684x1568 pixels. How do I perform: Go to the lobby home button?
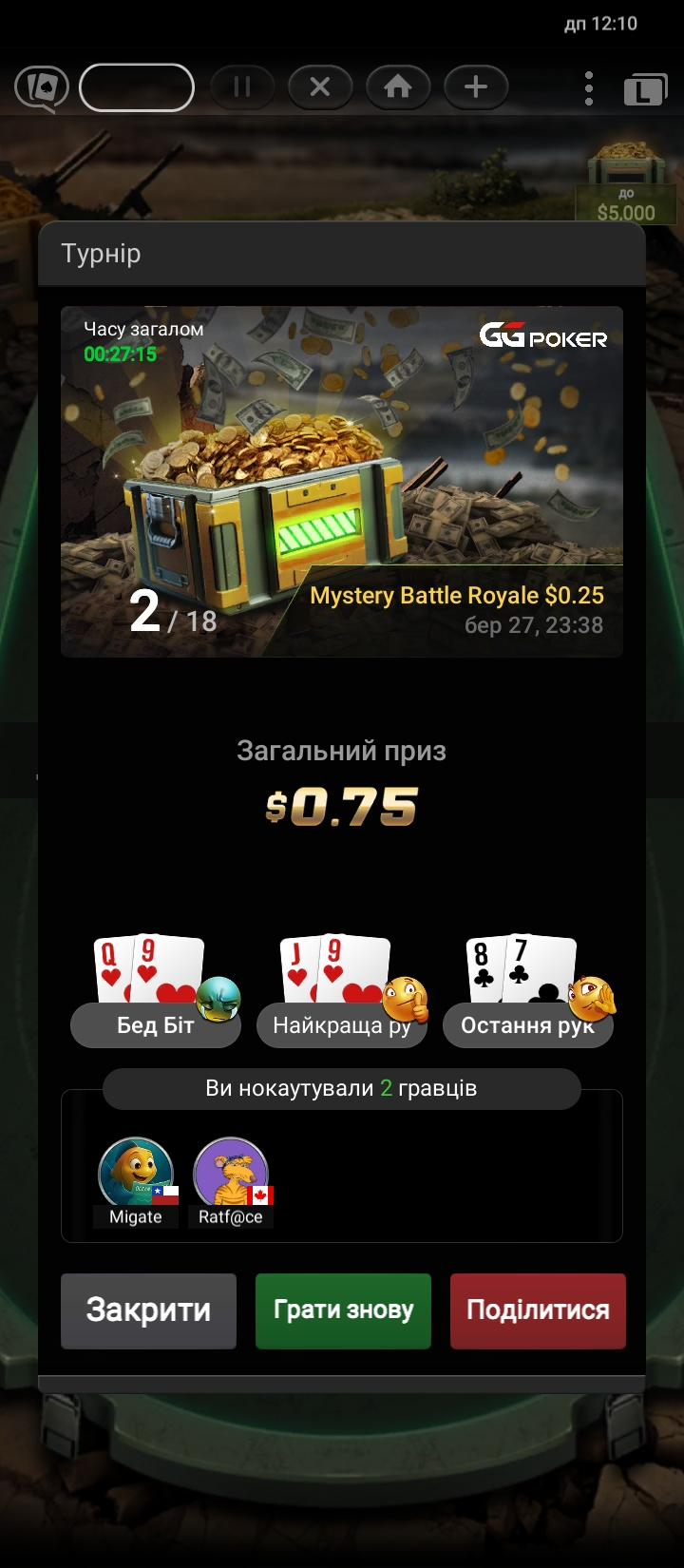[x=398, y=88]
